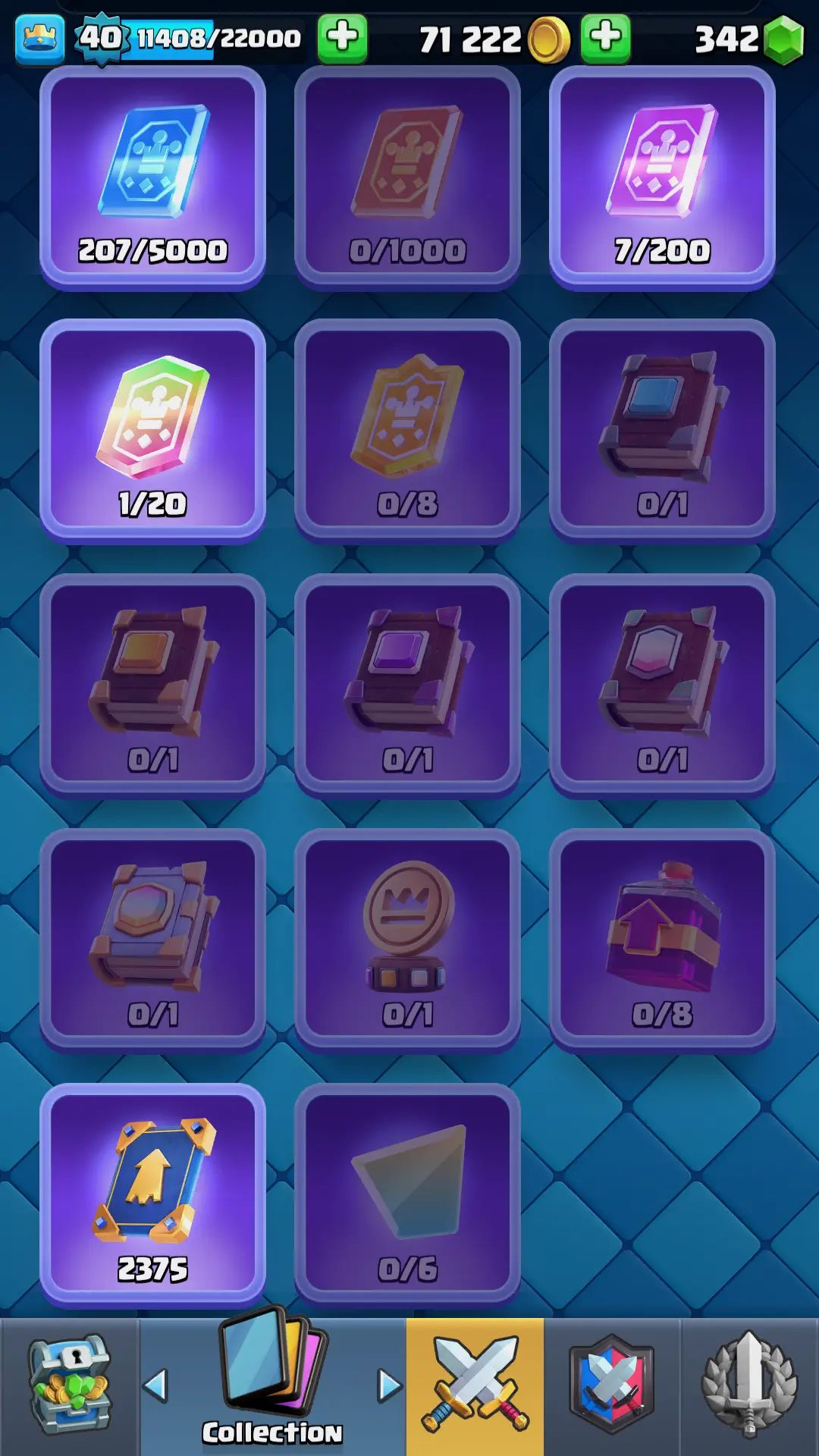Select the grey shard item 0/6
The image size is (819, 1456).
(x=407, y=1194)
